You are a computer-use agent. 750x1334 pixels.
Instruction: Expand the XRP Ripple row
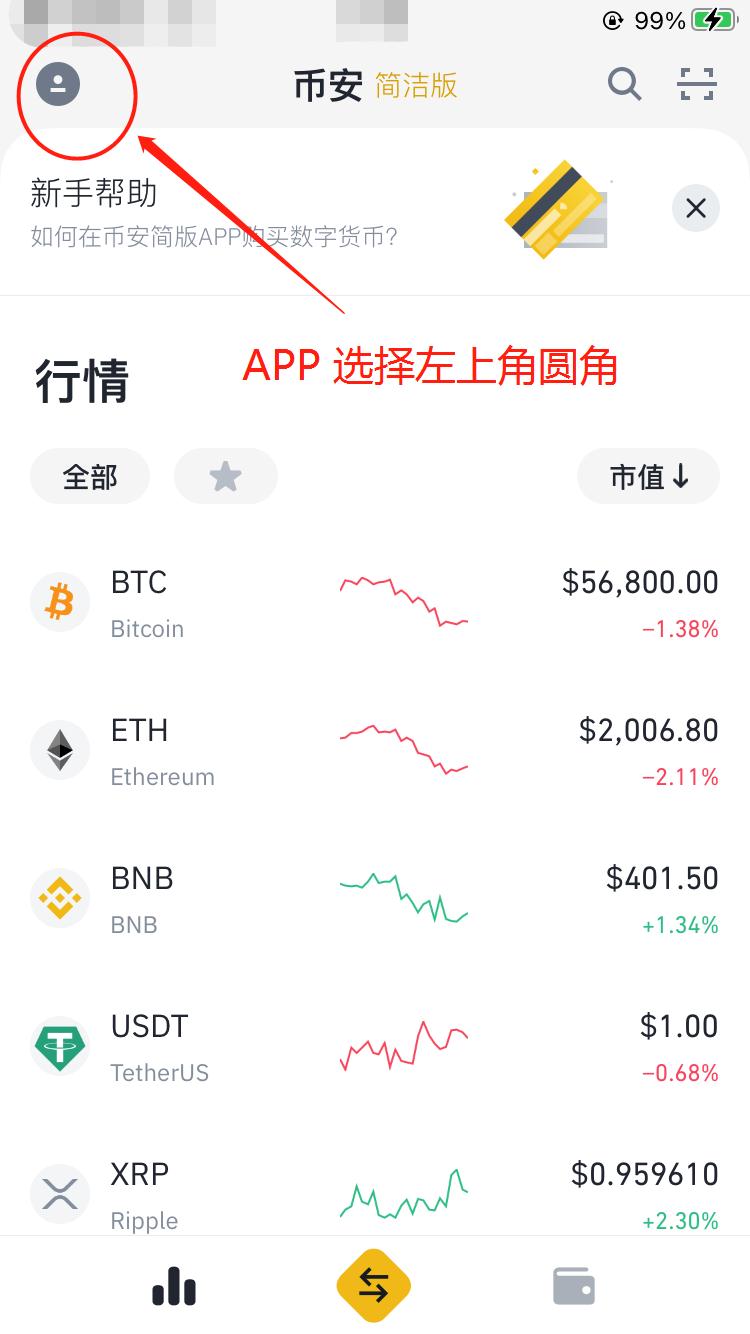click(x=375, y=1193)
